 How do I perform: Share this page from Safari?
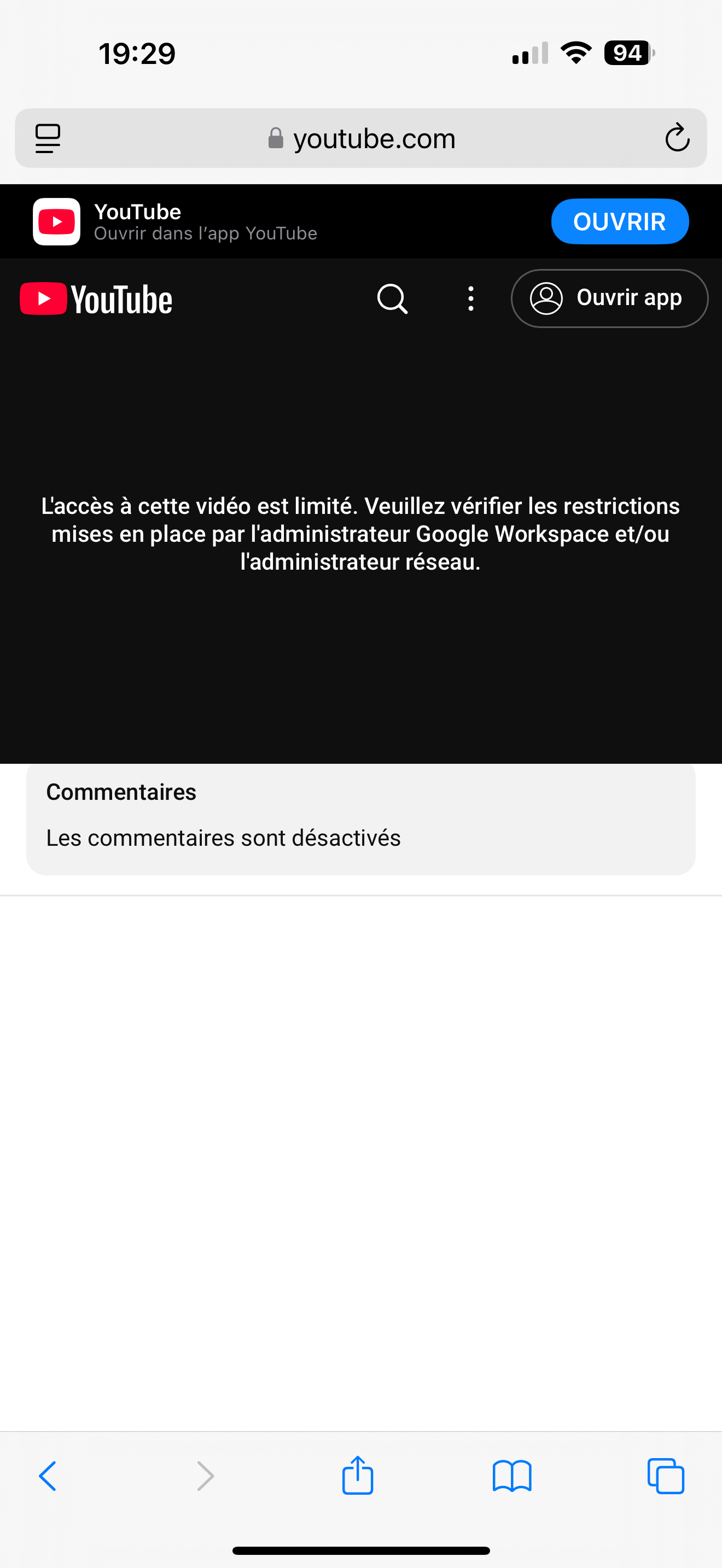357,1476
